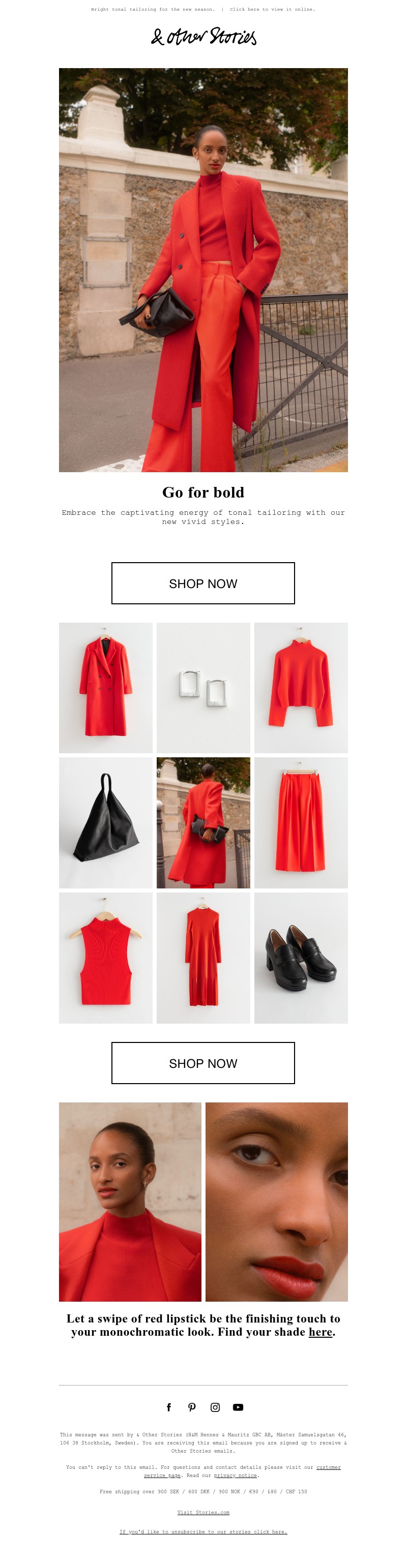Open the red wide-leg trousers product
The width and height of the screenshot is (407, 1568).
300,822
